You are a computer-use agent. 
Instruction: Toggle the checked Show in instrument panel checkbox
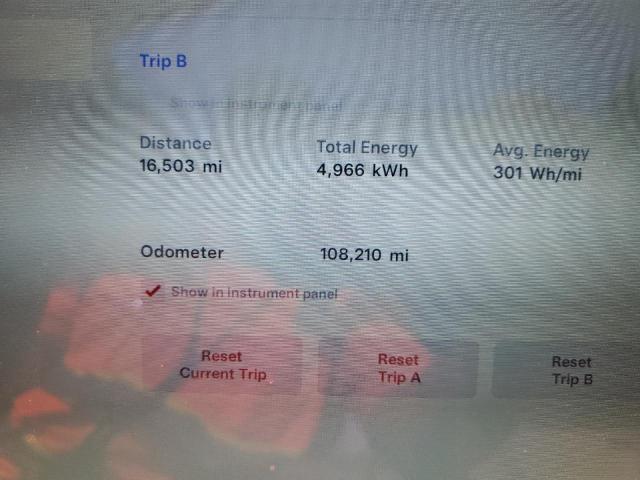[x=153, y=292]
